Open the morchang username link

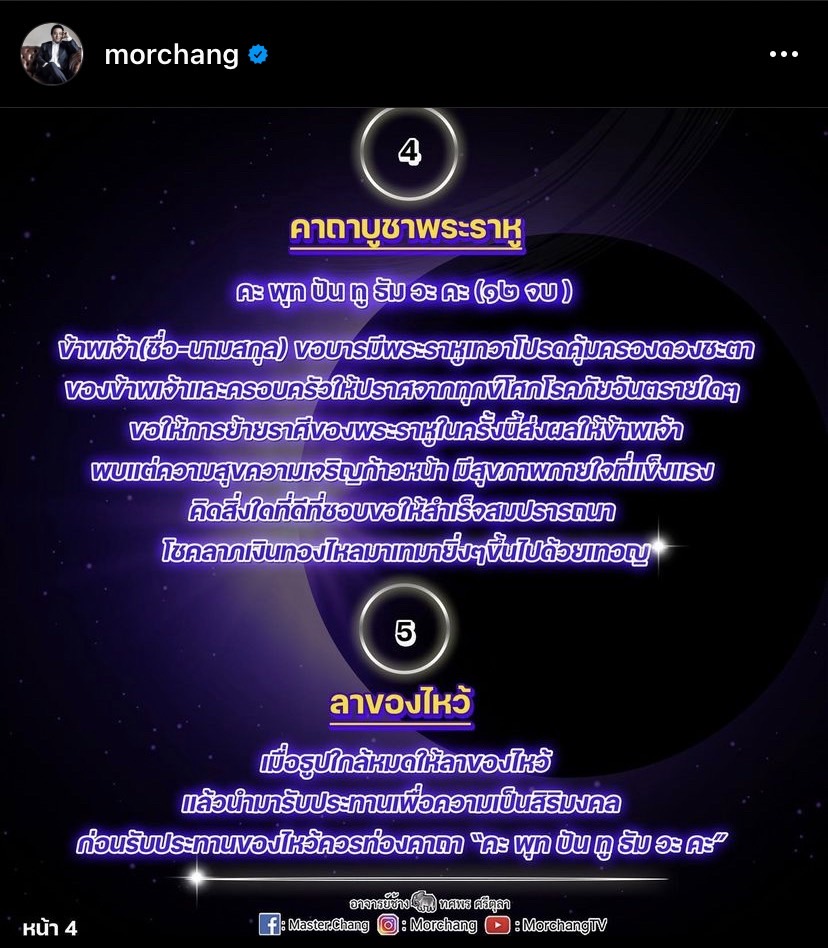(172, 55)
